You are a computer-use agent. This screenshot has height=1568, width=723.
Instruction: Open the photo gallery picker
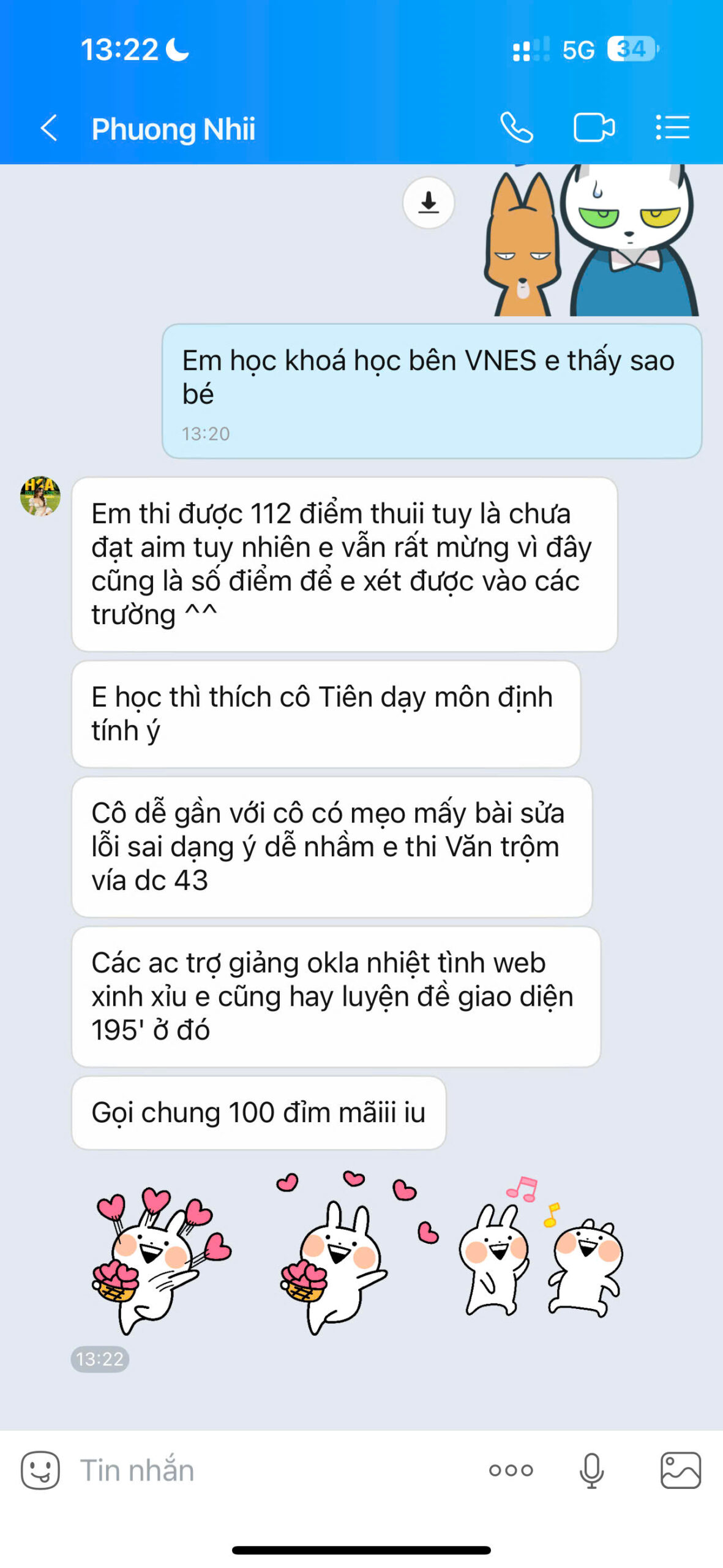tap(680, 1470)
